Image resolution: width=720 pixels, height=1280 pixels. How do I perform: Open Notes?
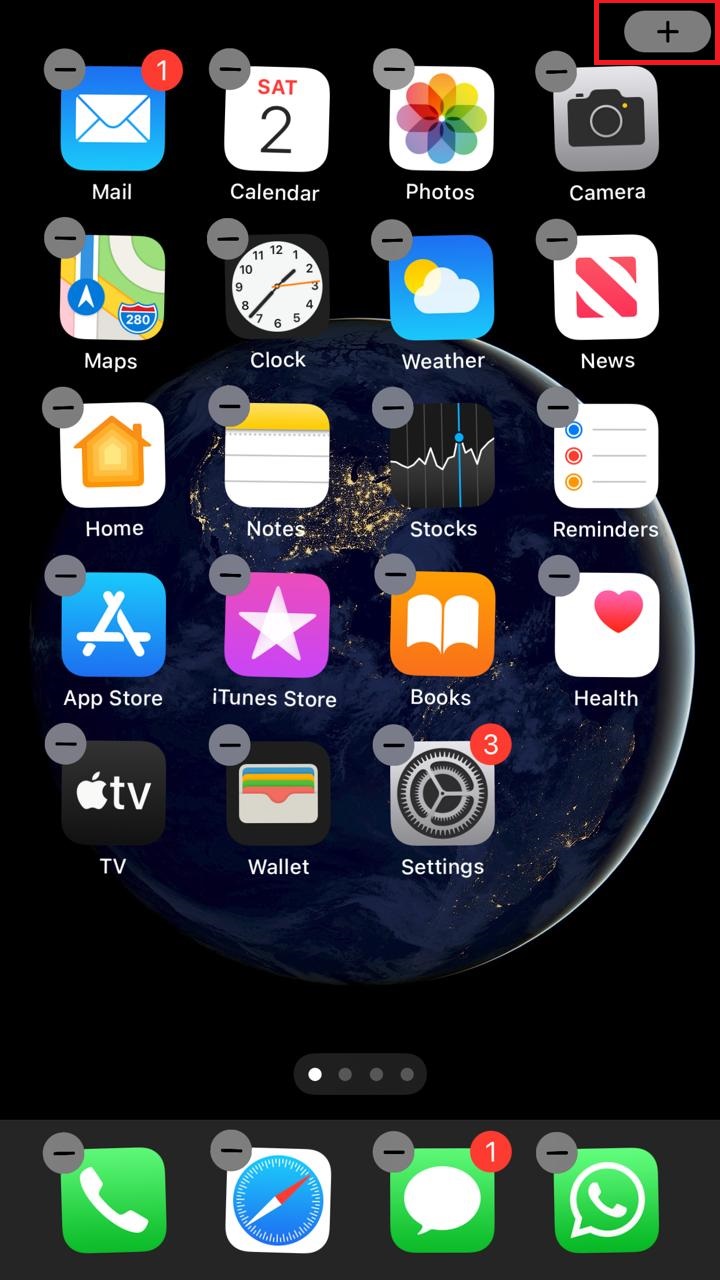[276, 456]
